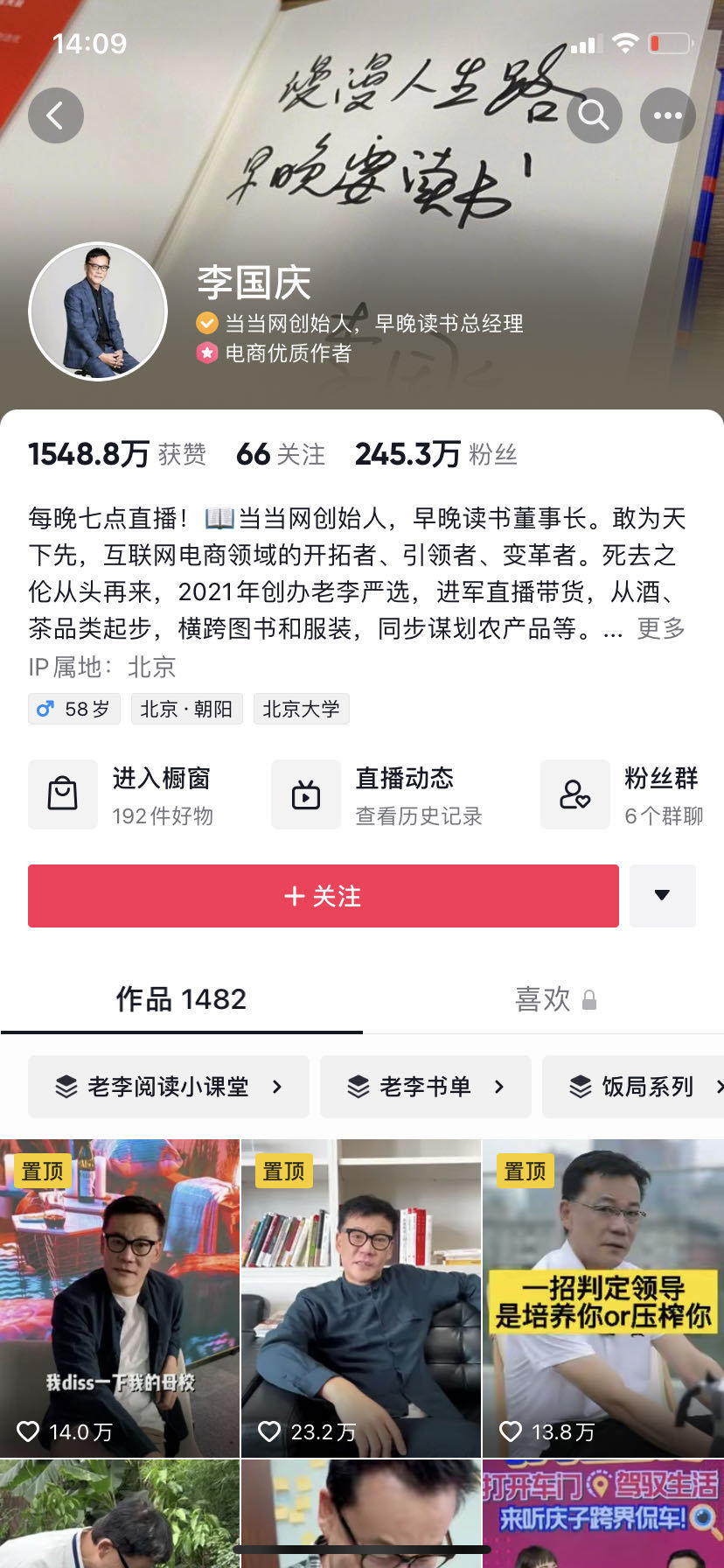
Task: Follow 李国庆 with the red 关注 button
Action: 324,896
